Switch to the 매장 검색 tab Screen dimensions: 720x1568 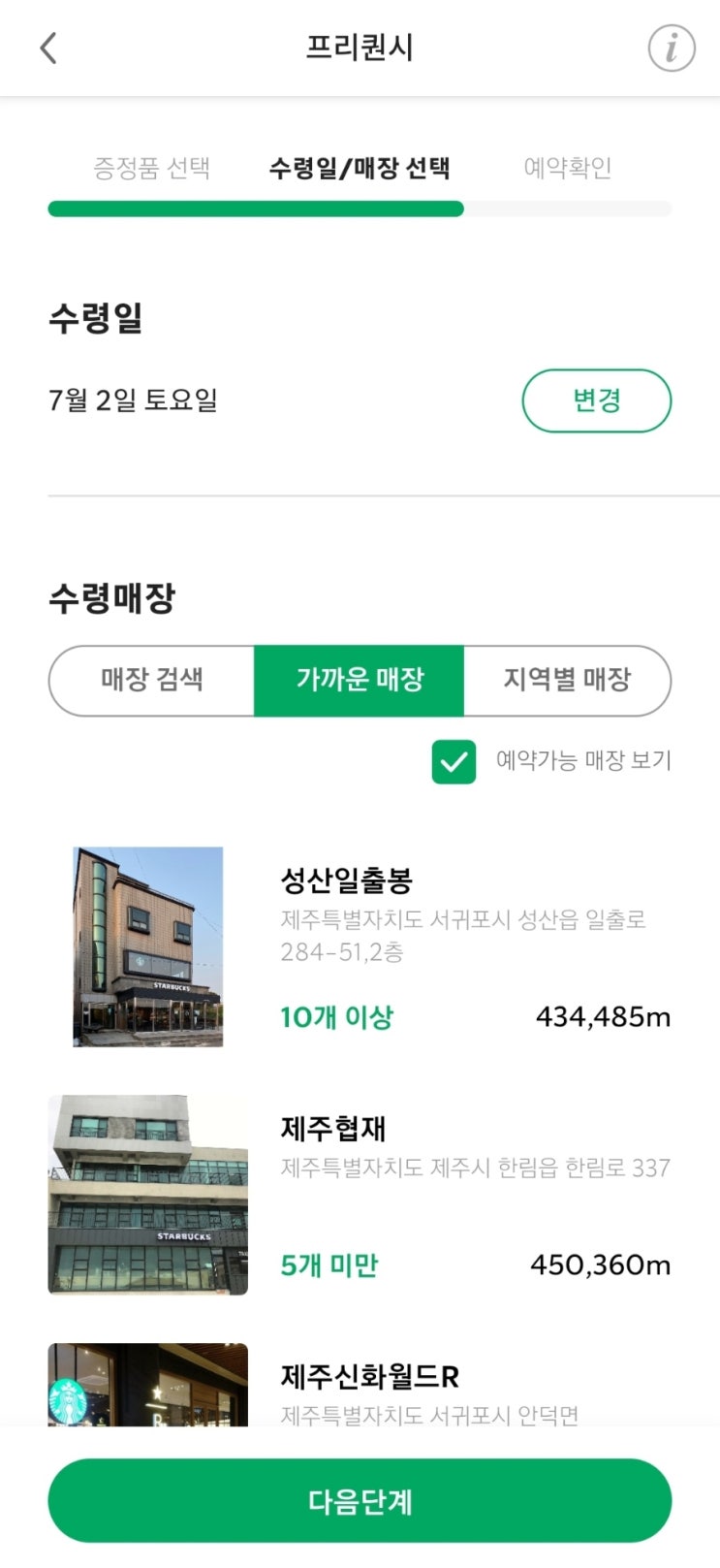(152, 680)
